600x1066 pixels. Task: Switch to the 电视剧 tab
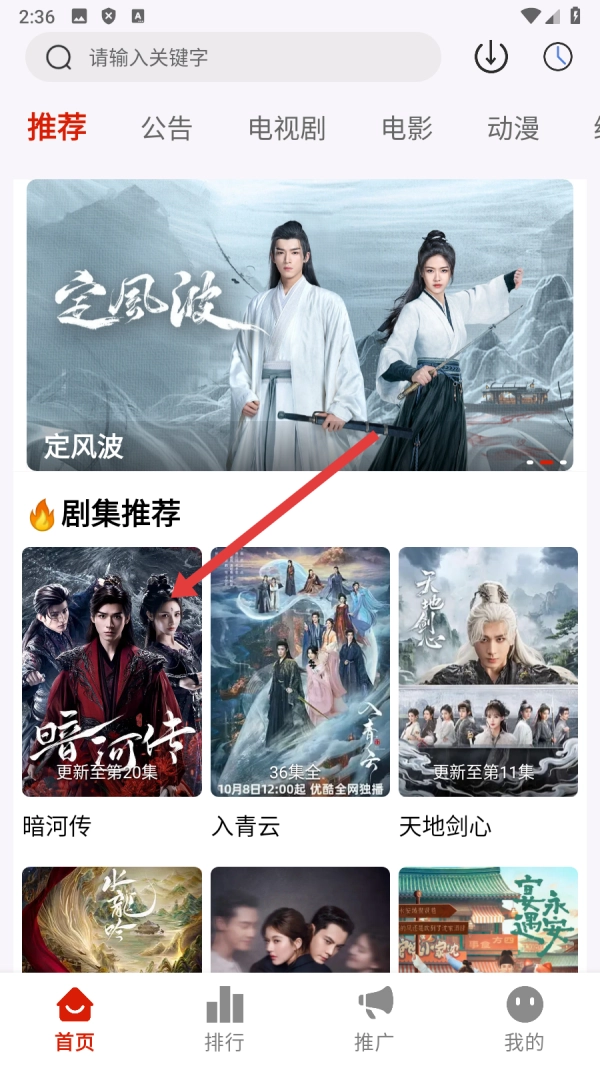(287, 128)
